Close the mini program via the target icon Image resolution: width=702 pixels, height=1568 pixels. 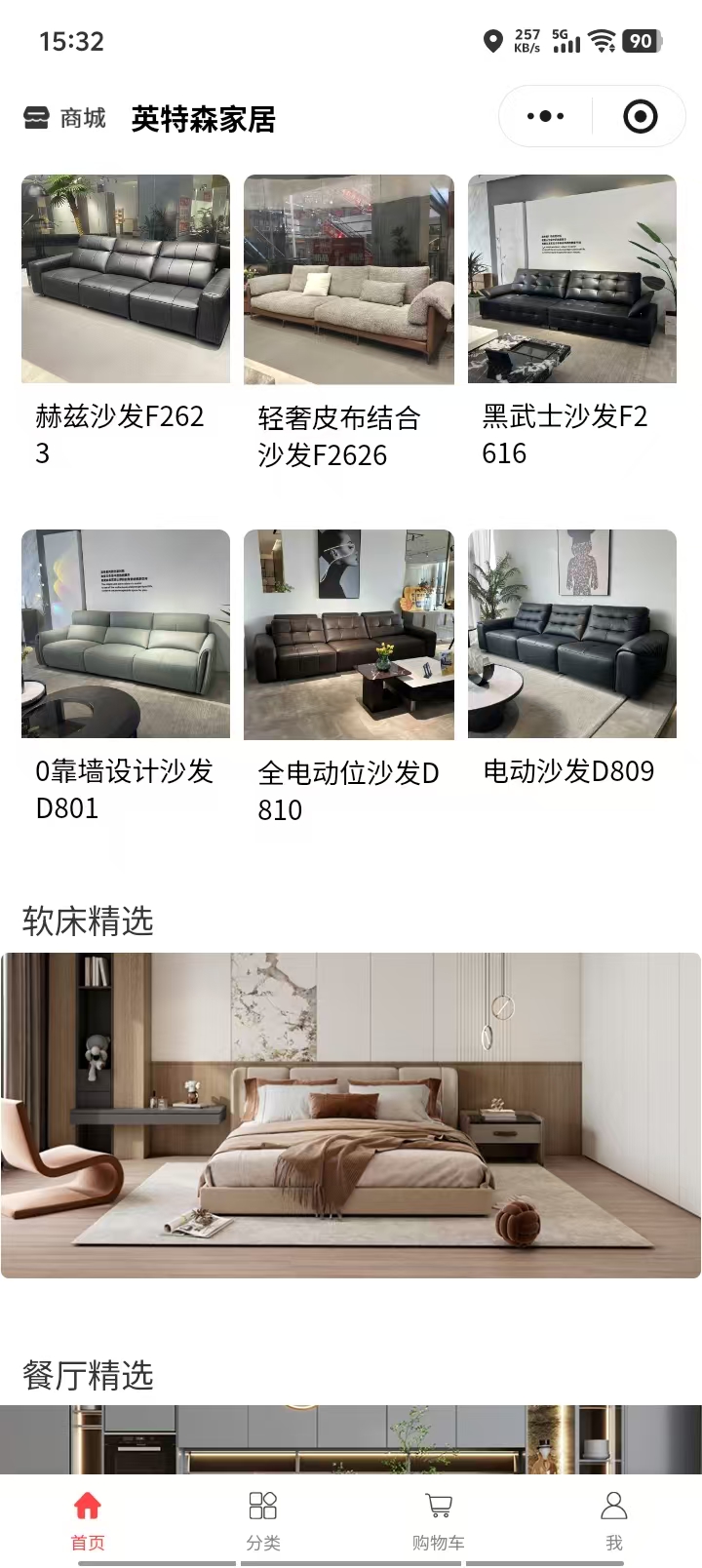[x=640, y=117]
